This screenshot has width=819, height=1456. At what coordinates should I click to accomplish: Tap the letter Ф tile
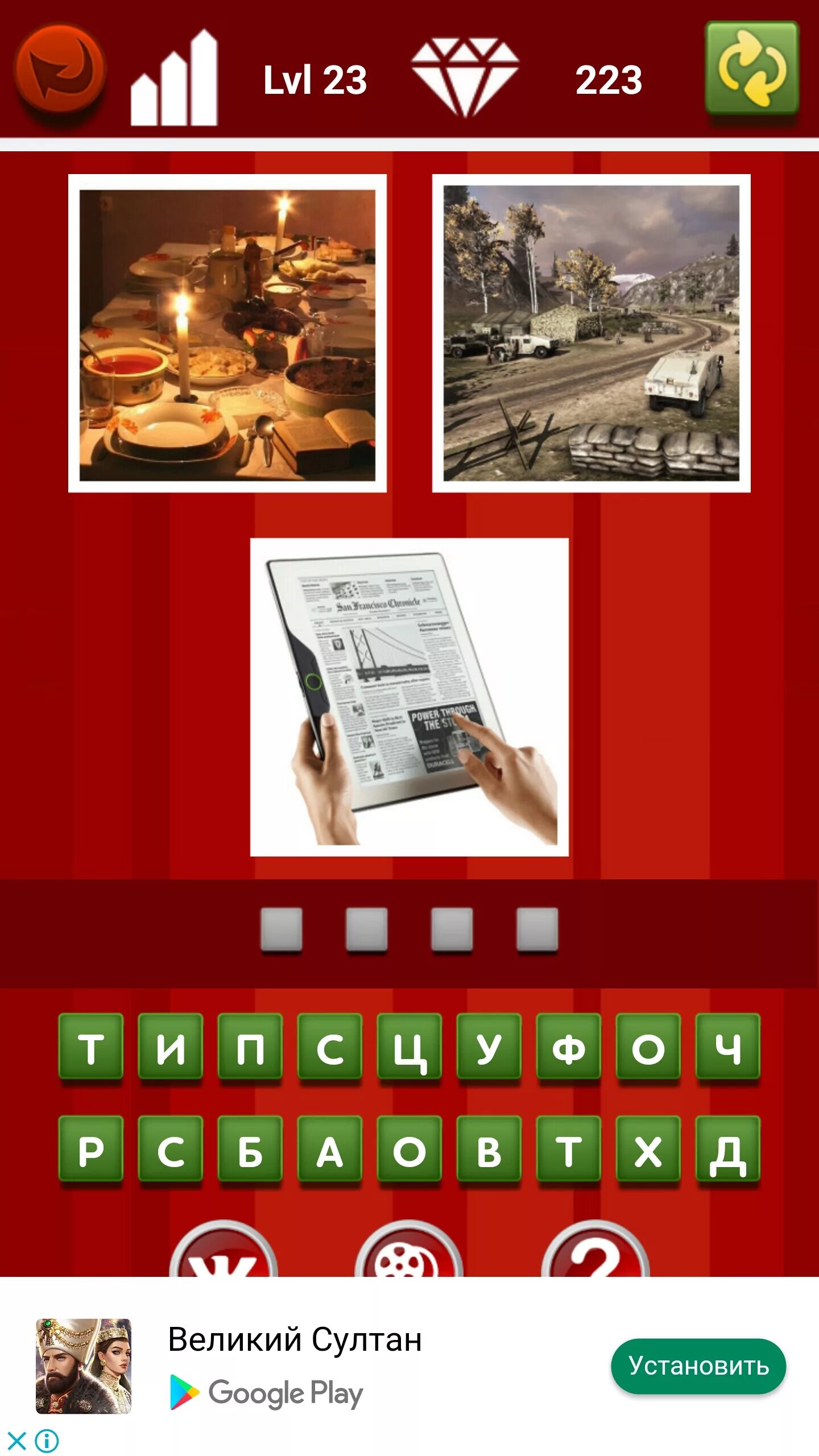click(569, 1046)
